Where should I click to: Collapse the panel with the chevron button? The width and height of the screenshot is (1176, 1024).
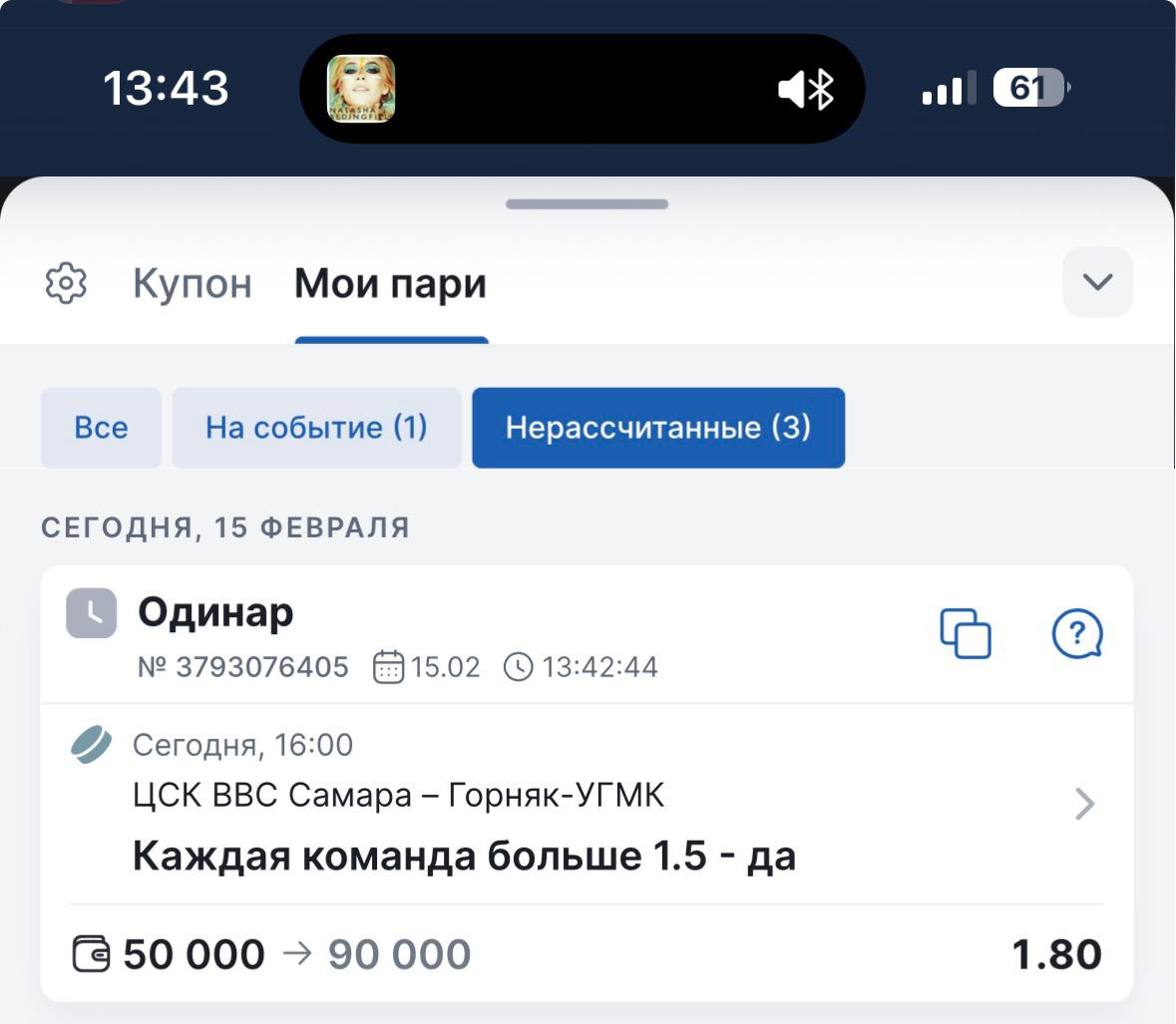click(x=1097, y=283)
